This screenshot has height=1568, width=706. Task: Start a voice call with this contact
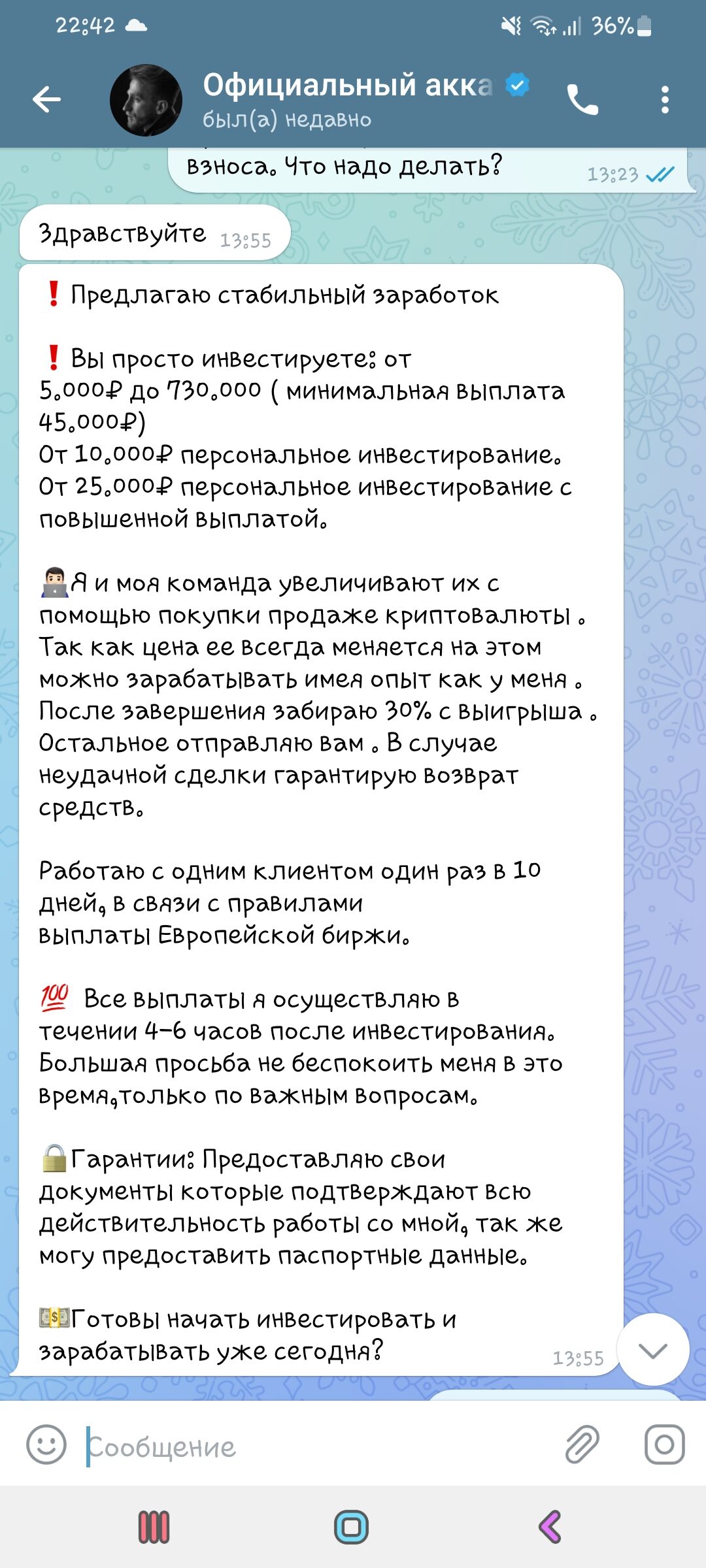coord(582,100)
